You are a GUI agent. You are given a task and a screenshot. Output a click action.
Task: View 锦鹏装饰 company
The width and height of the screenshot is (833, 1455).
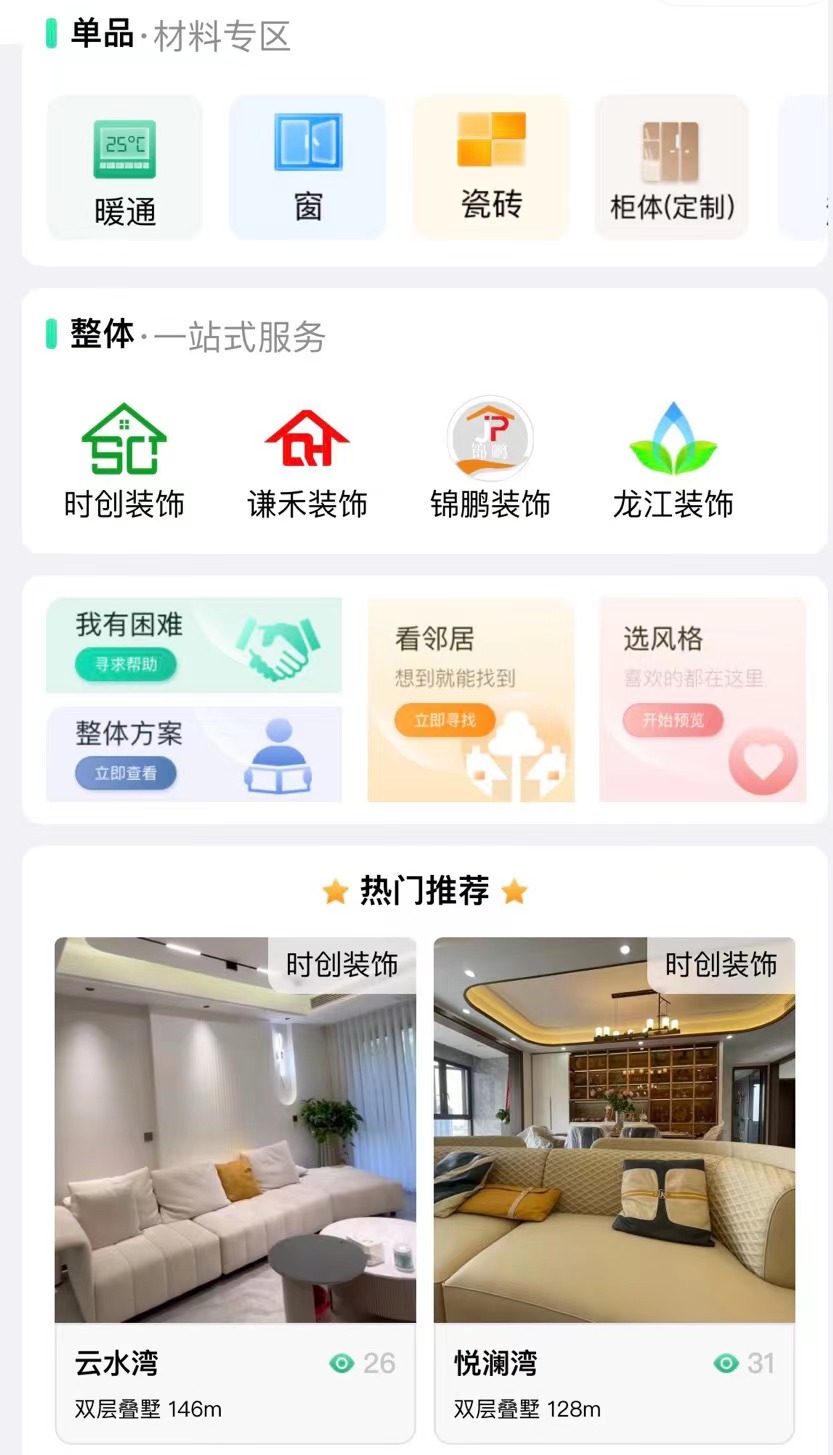click(x=490, y=461)
